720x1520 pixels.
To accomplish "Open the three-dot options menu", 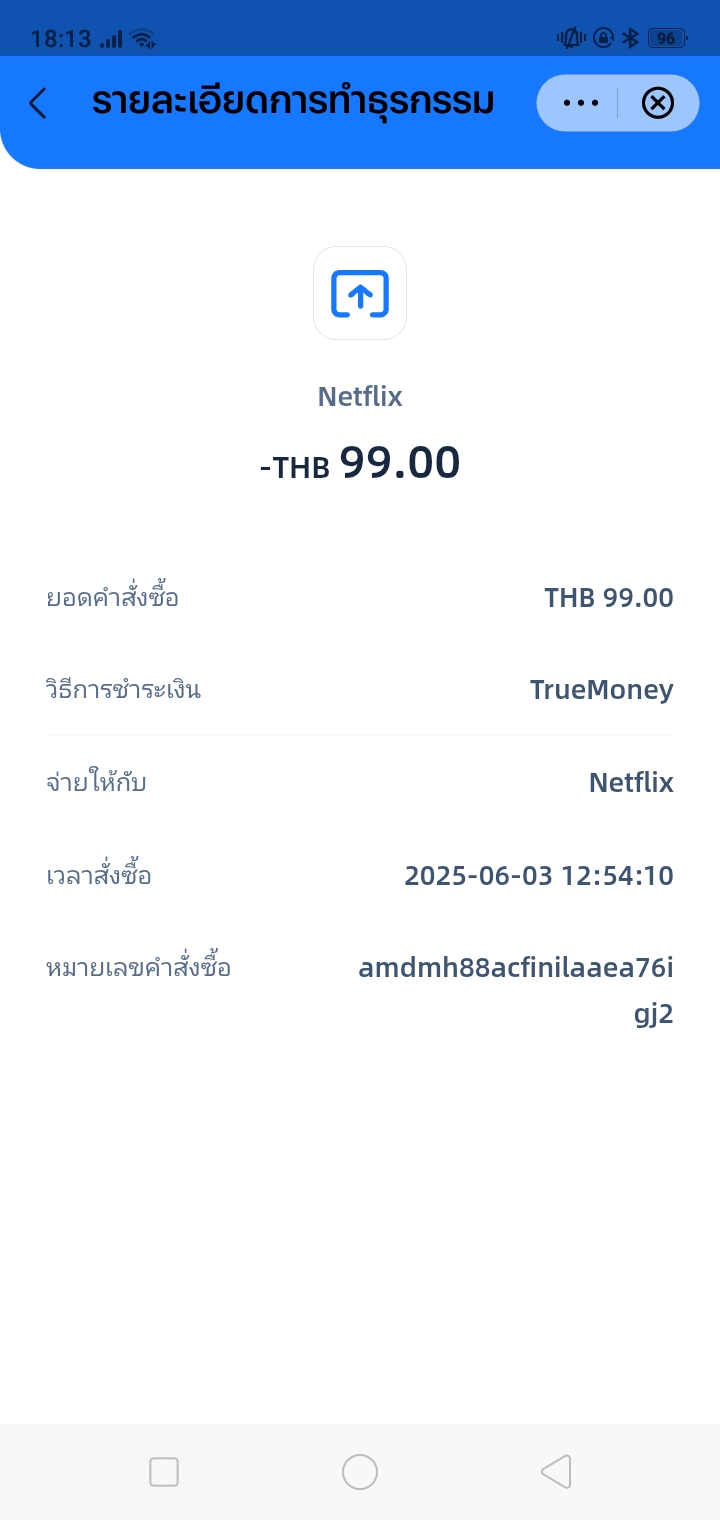I will 581,103.
